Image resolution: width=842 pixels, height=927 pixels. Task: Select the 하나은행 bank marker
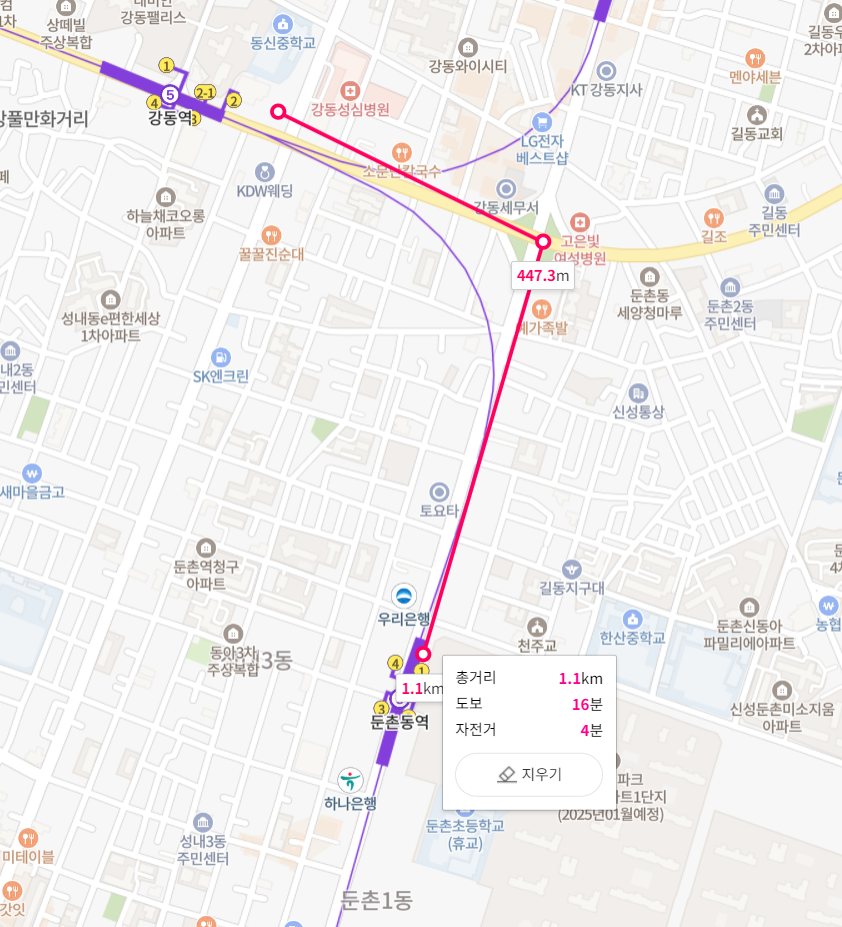coord(350,779)
